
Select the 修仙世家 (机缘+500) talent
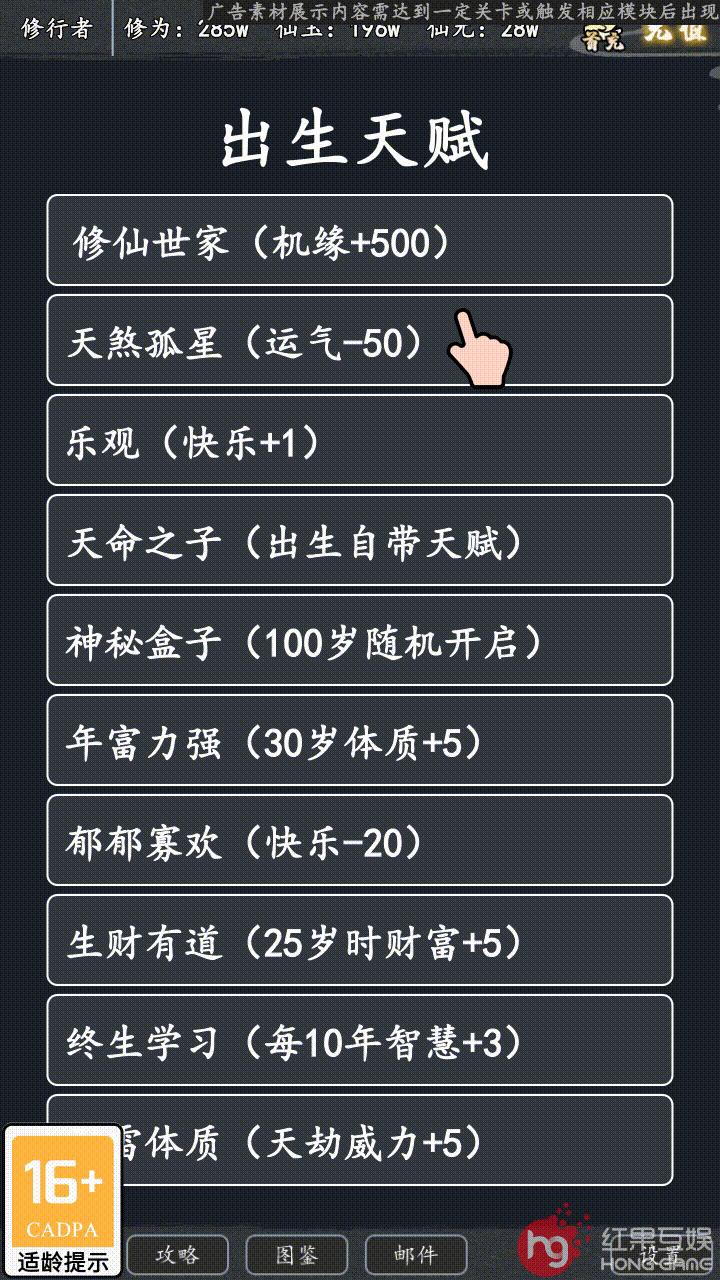pyautogui.click(x=359, y=240)
